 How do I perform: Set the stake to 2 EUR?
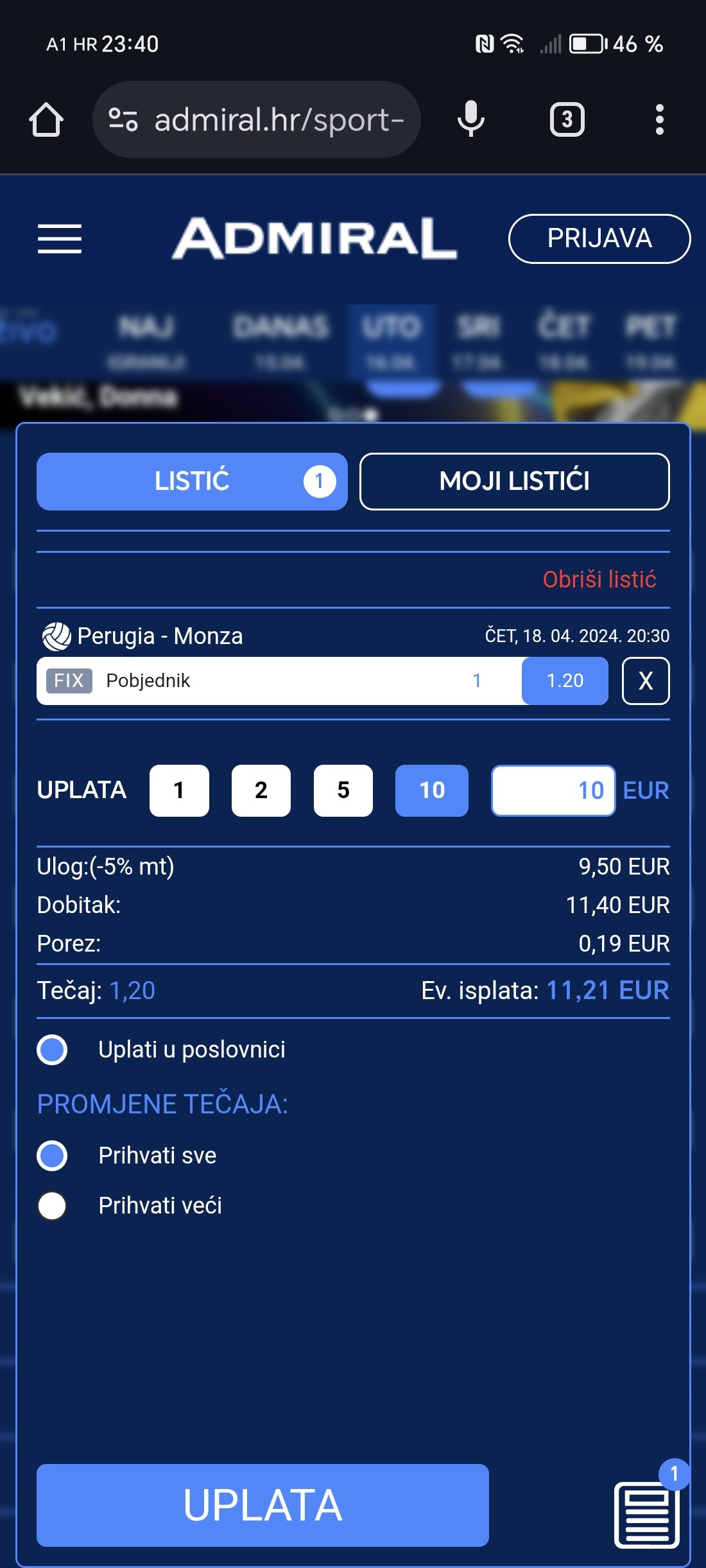tap(261, 790)
